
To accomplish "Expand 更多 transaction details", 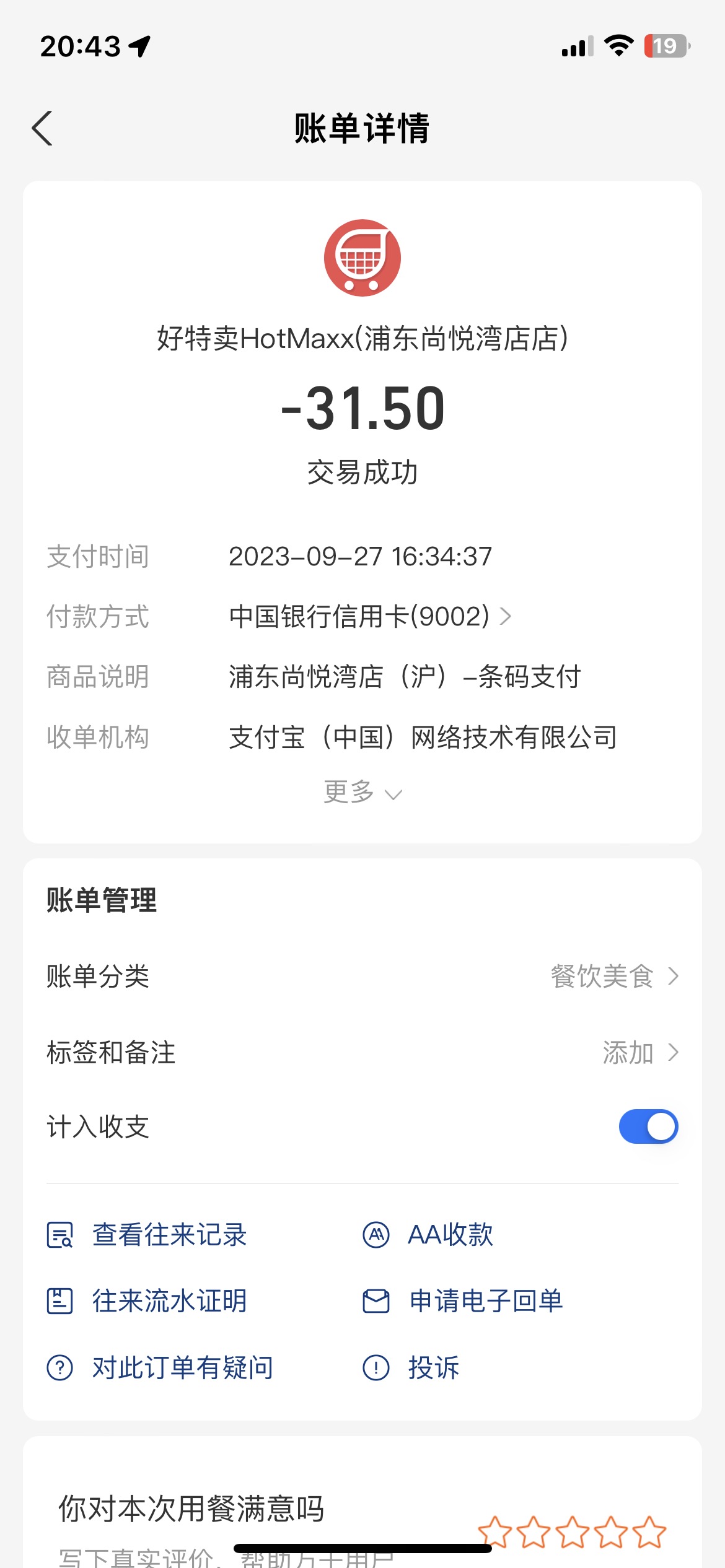I will coord(362,792).
